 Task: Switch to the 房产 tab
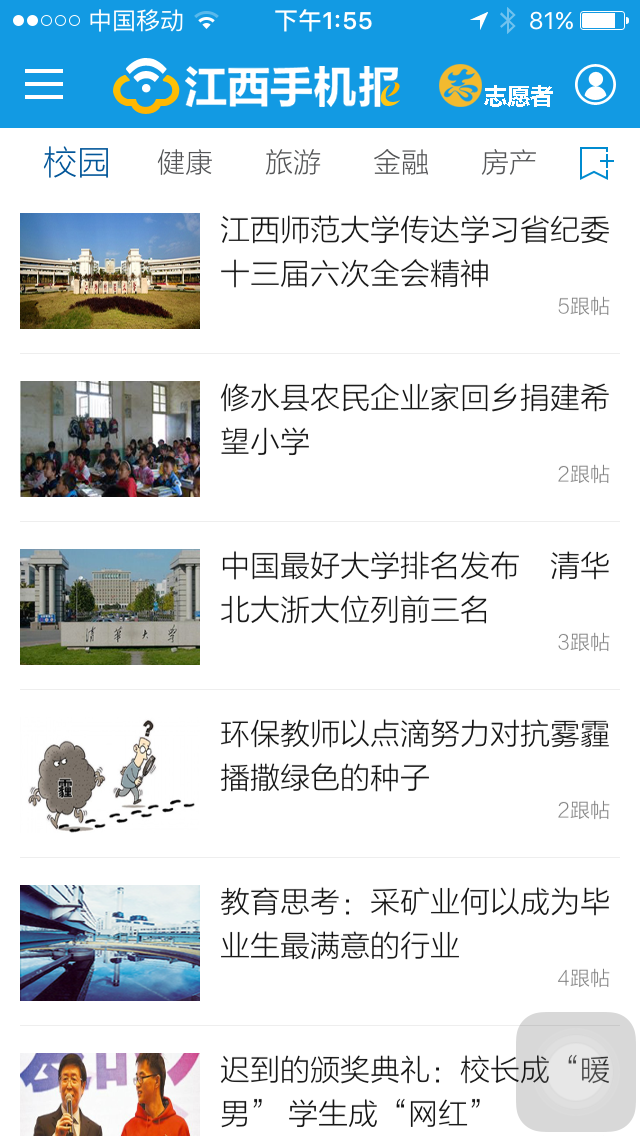508,162
